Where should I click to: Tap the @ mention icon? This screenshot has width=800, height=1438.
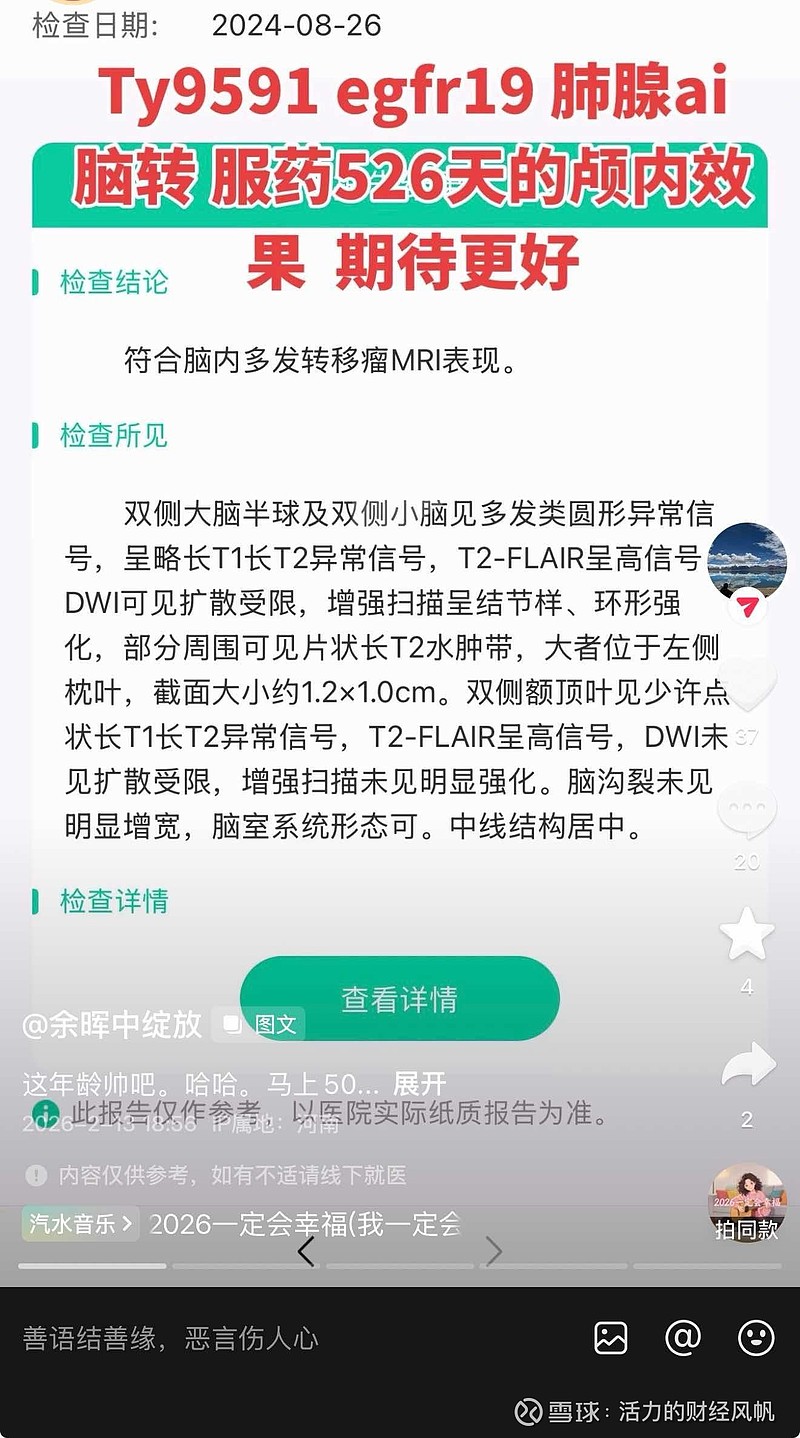tap(684, 1339)
